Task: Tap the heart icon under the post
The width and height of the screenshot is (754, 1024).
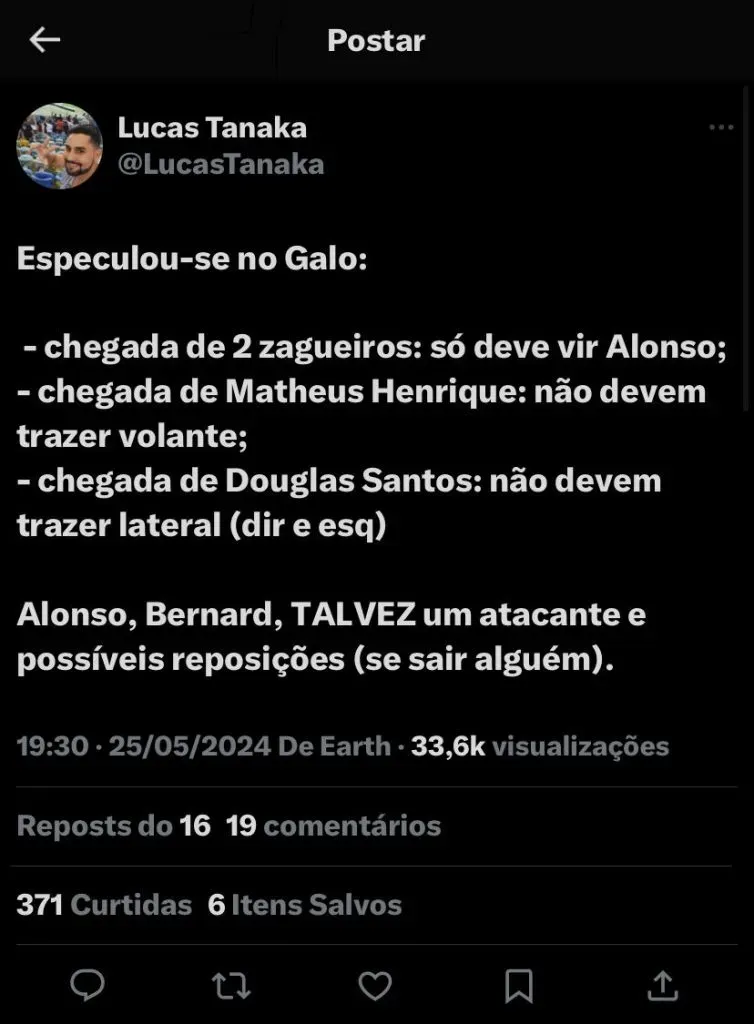Action: coord(375,986)
